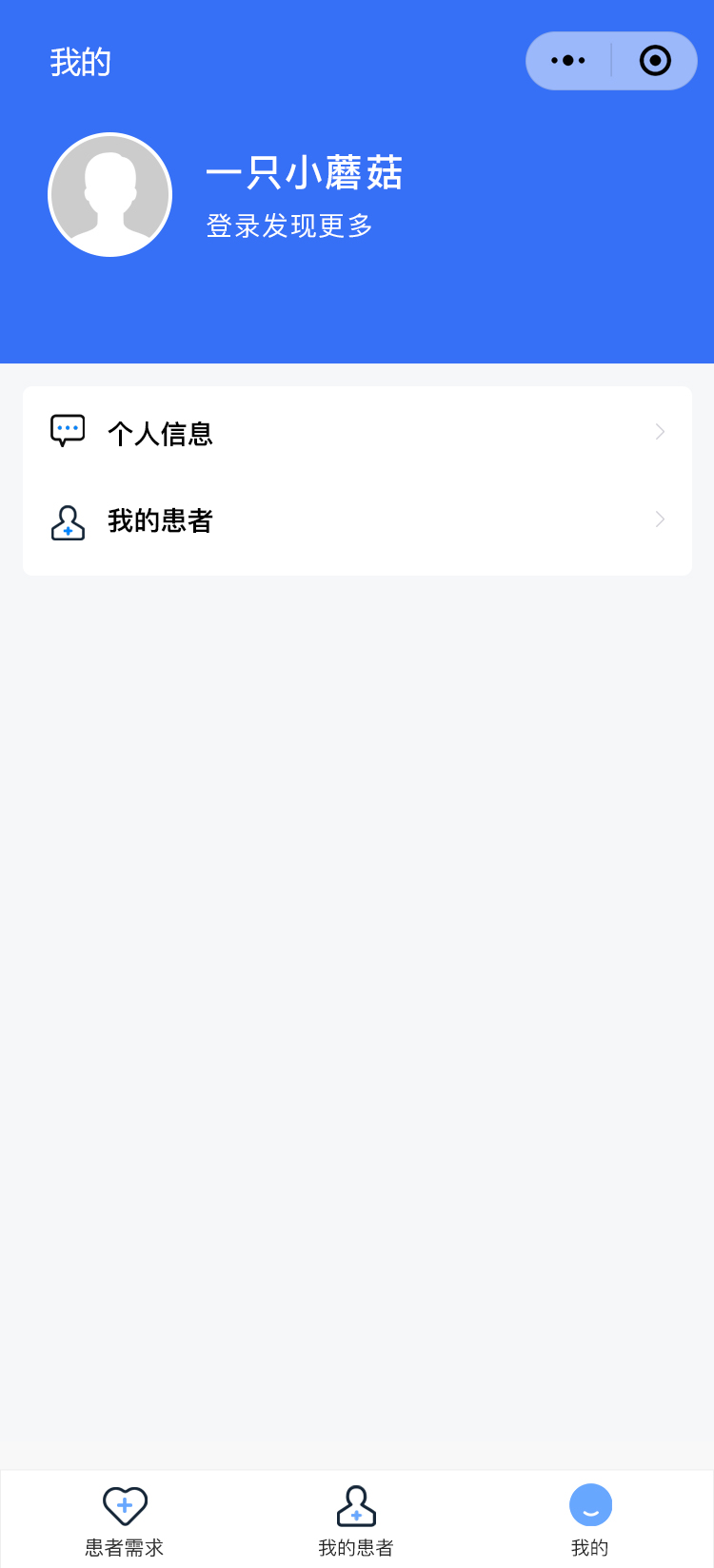Close the mini program via circle icon
Screen dimensions: 714x1568
(x=655, y=61)
